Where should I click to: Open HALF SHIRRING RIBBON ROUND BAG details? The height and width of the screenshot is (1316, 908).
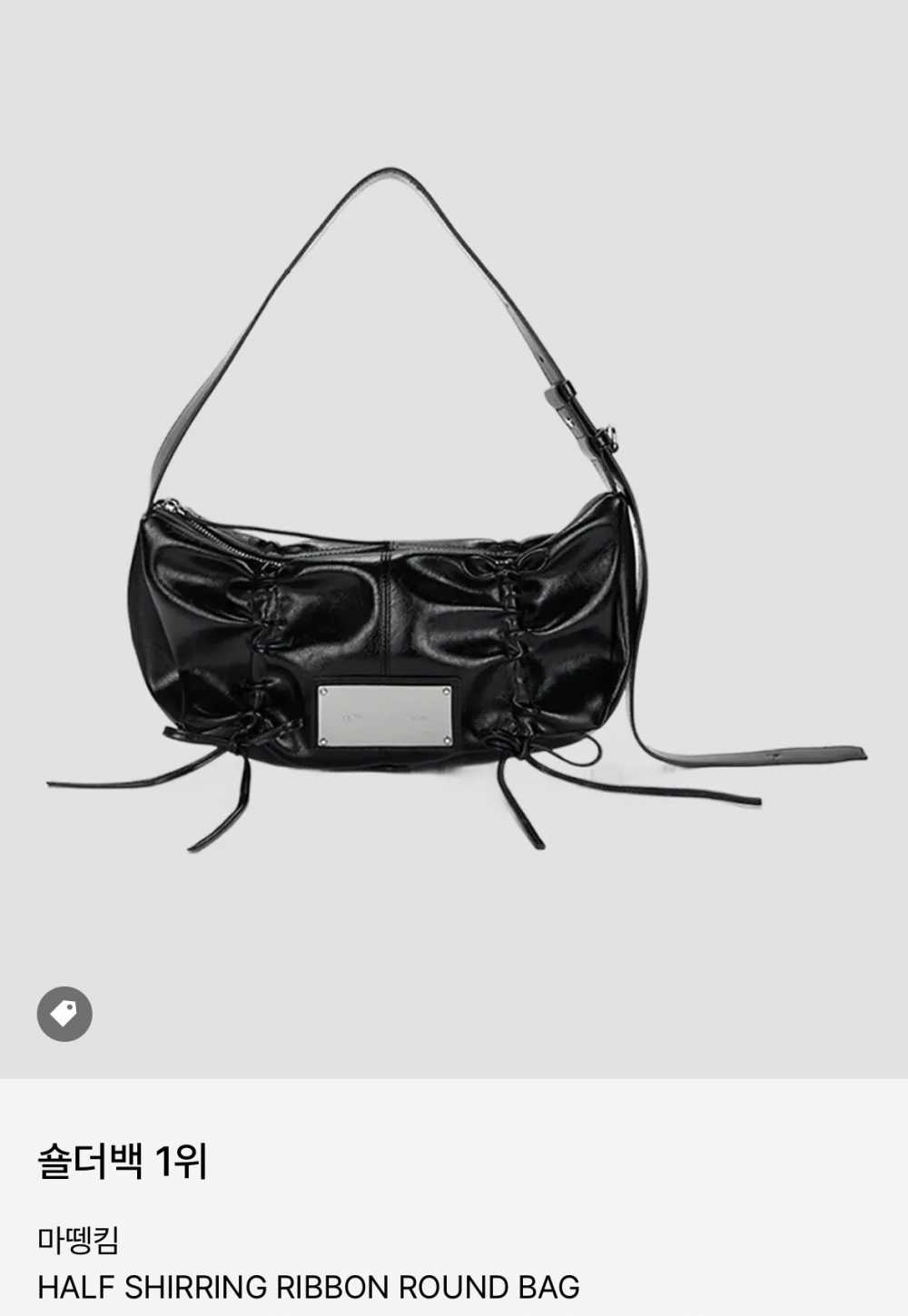pyautogui.click(x=308, y=1286)
